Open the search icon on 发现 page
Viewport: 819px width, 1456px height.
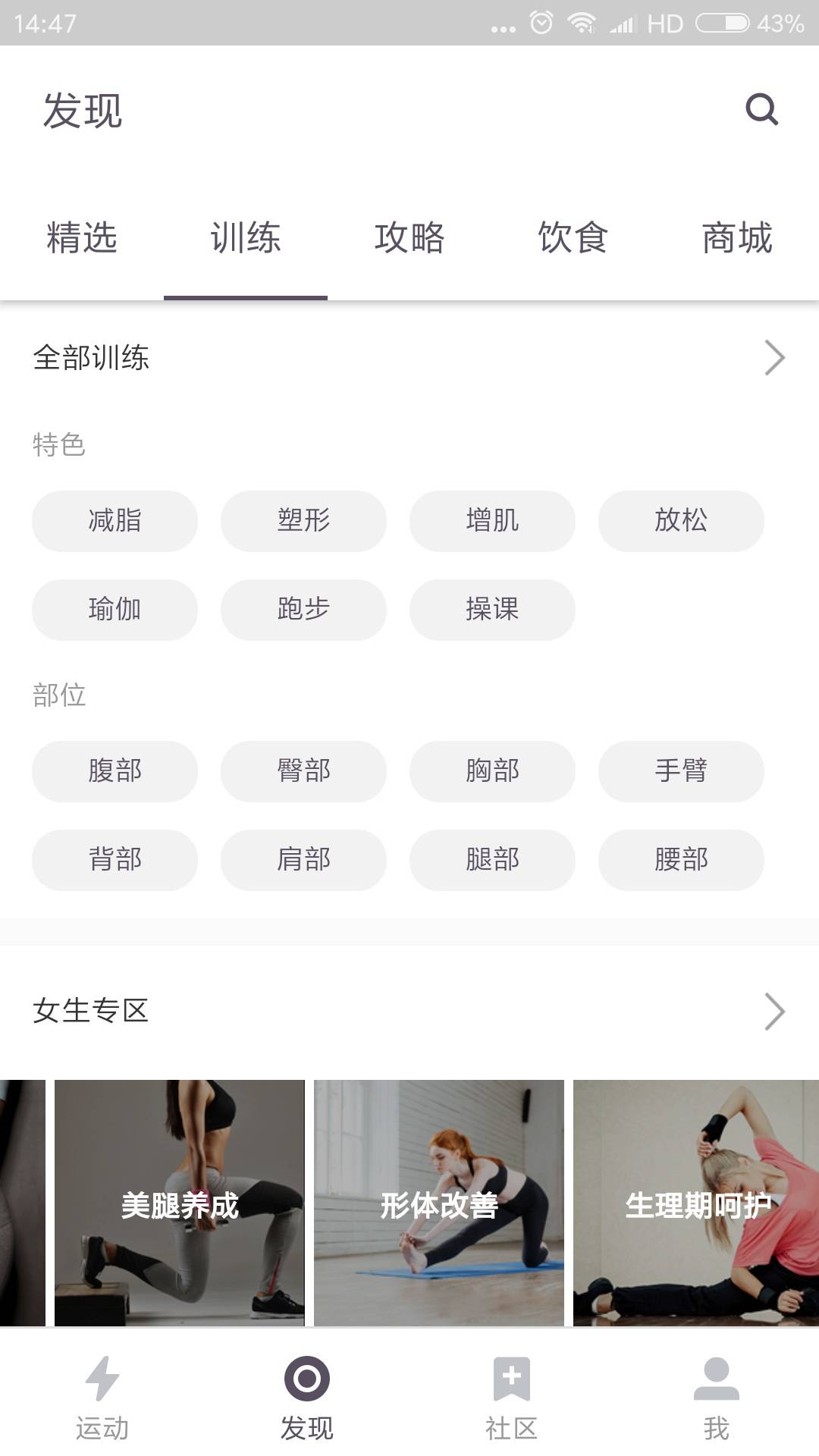[762, 111]
